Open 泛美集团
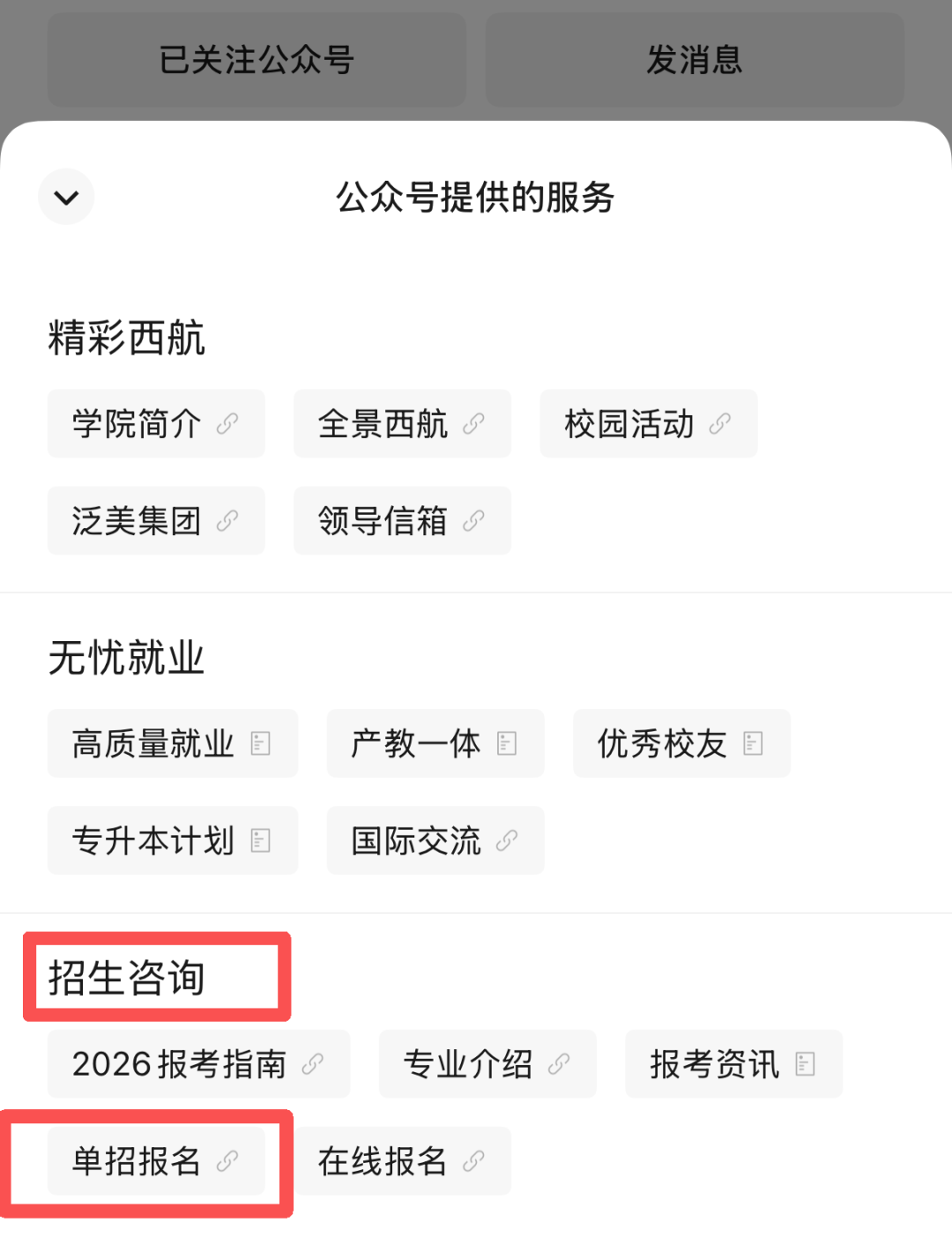Screen dimensions: 952x1245 (156, 521)
